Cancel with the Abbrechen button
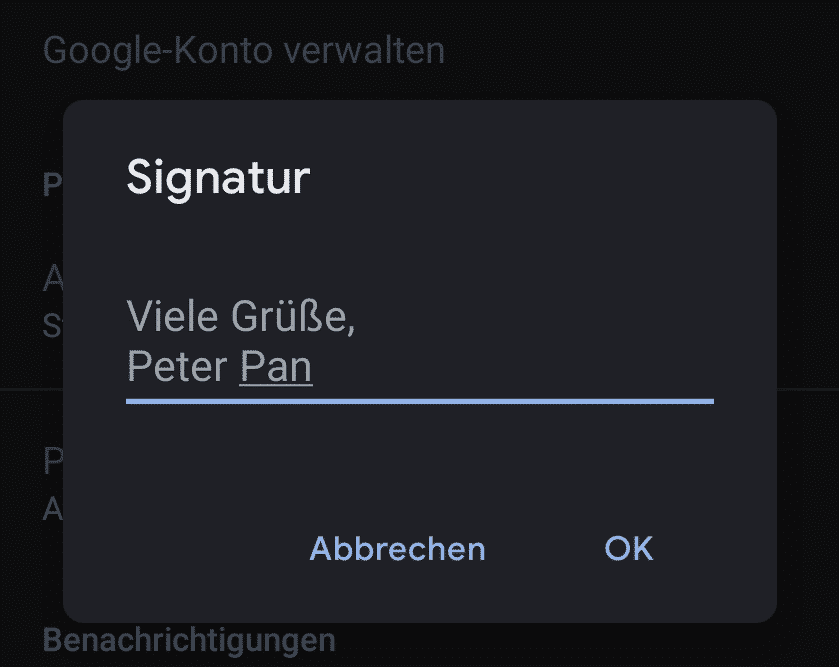This screenshot has width=839, height=667. tap(397, 548)
